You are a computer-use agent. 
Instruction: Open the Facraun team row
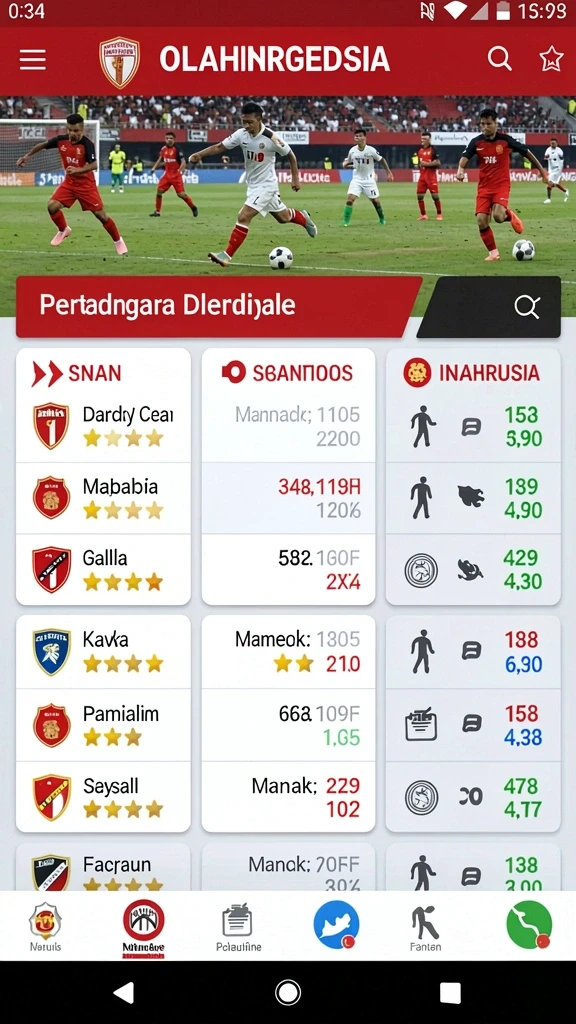(x=103, y=869)
